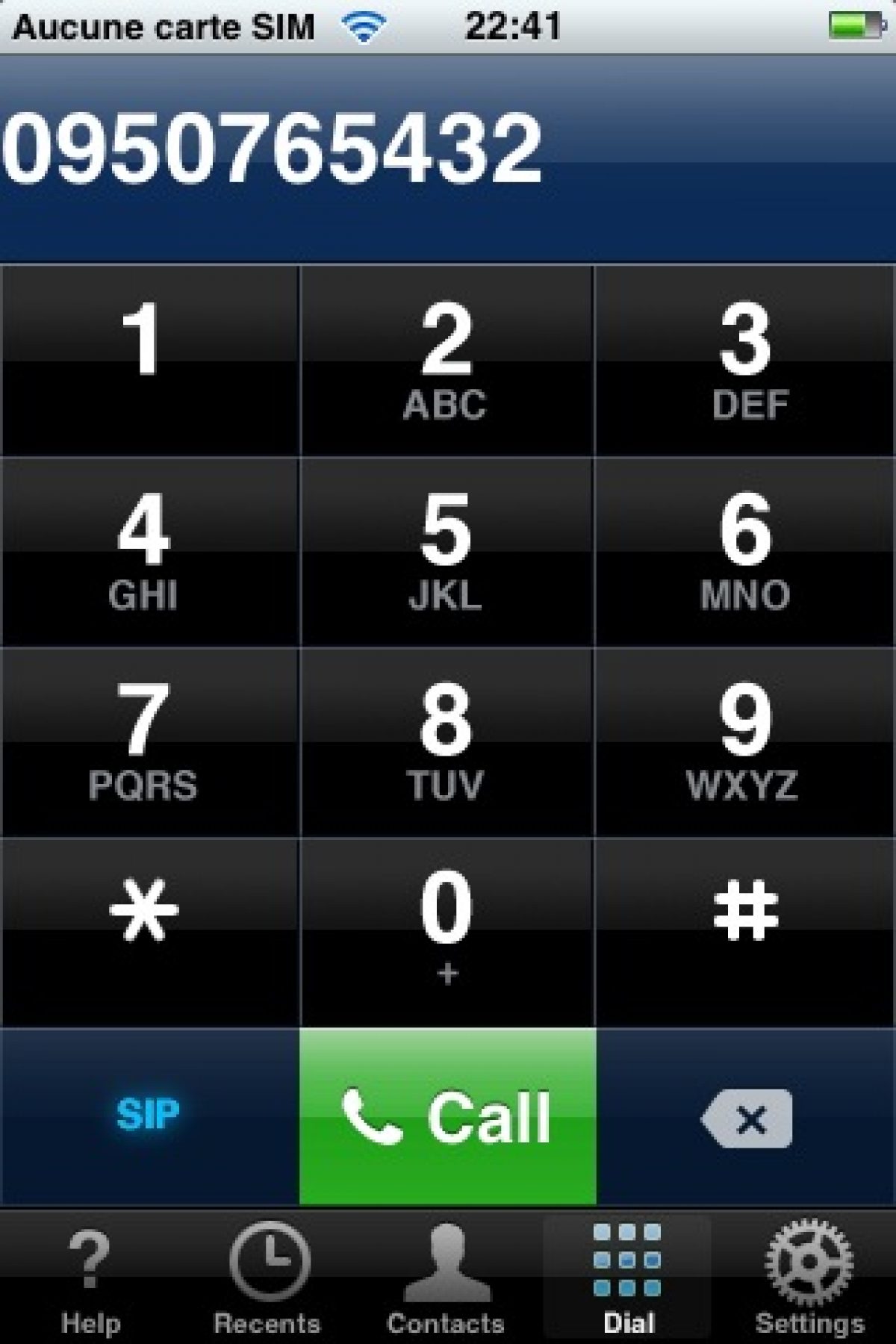Tap the asterisk key
896x1344 pixels.
pyautogui.click(x=149, y=932)
